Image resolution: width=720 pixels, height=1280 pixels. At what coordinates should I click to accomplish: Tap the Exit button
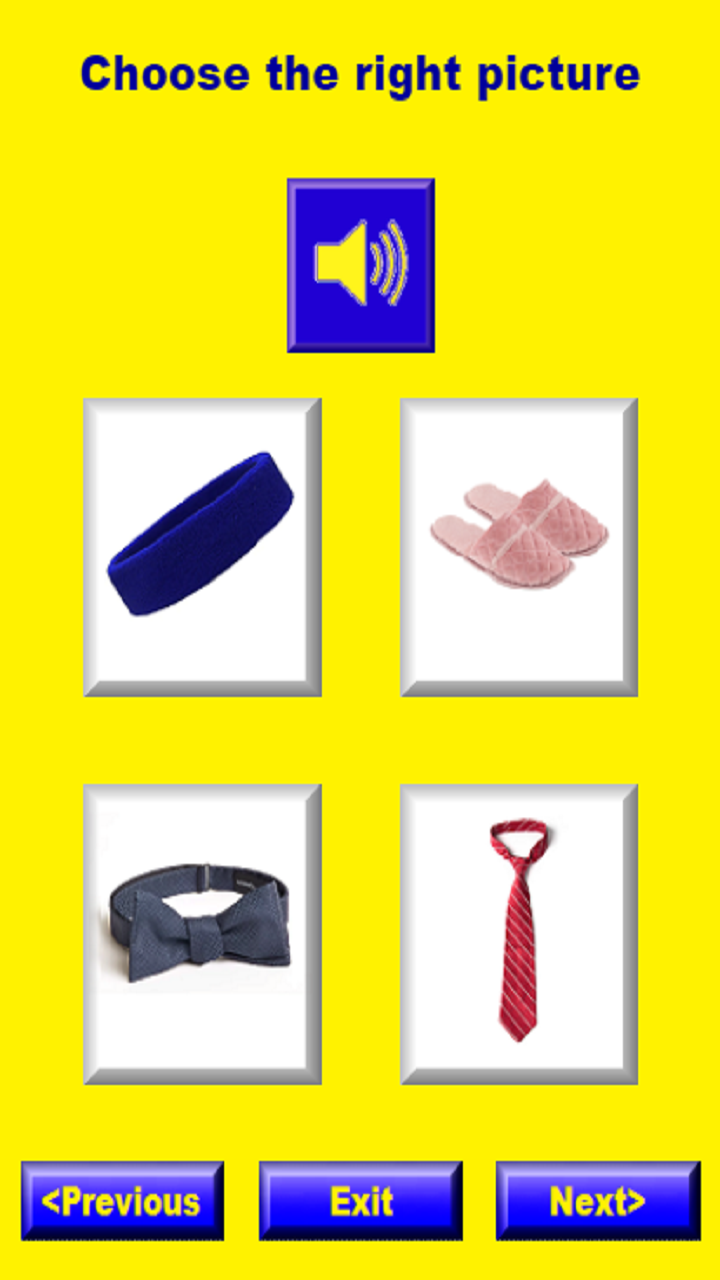[360, 1200]
